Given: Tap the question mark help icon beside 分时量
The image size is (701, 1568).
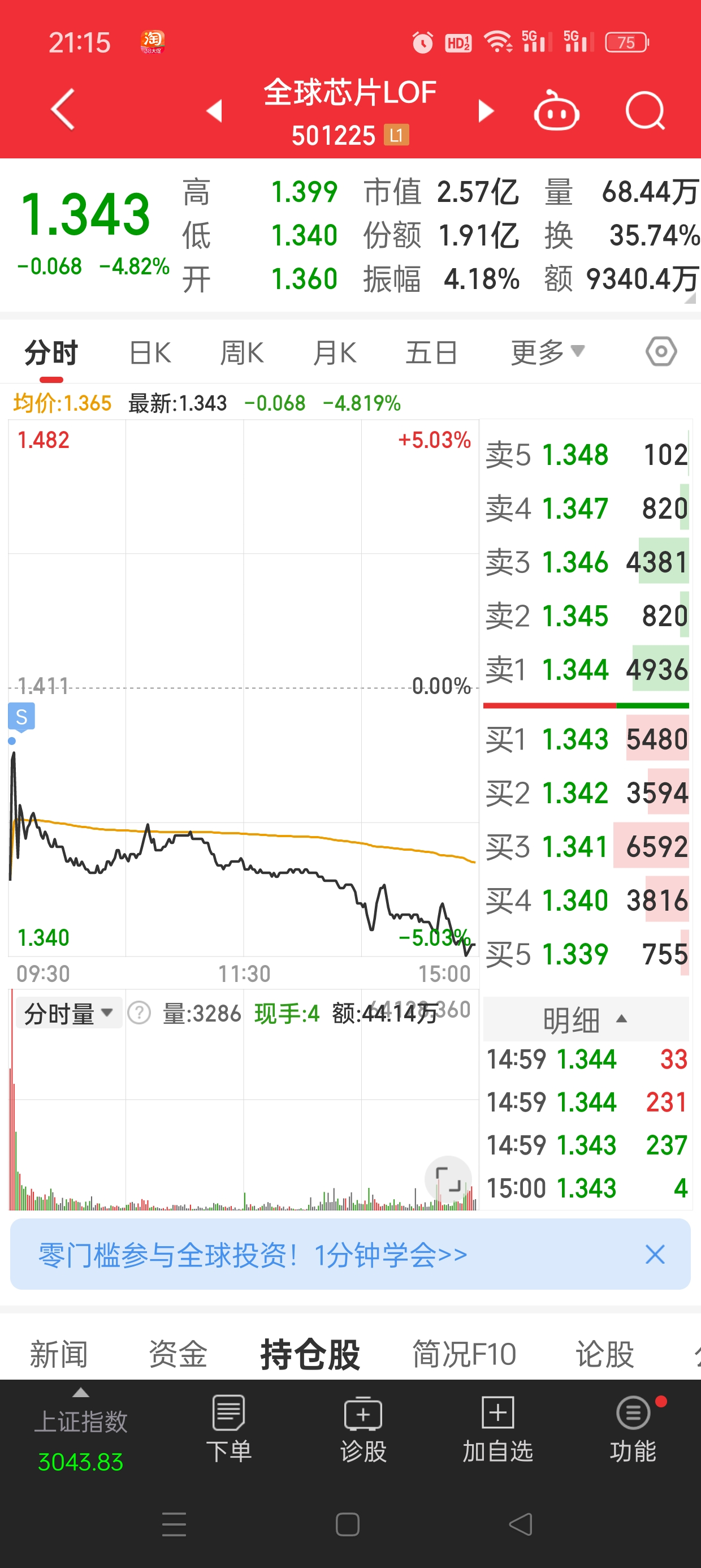Looking at the screenshot, I should click(139, 1013).
